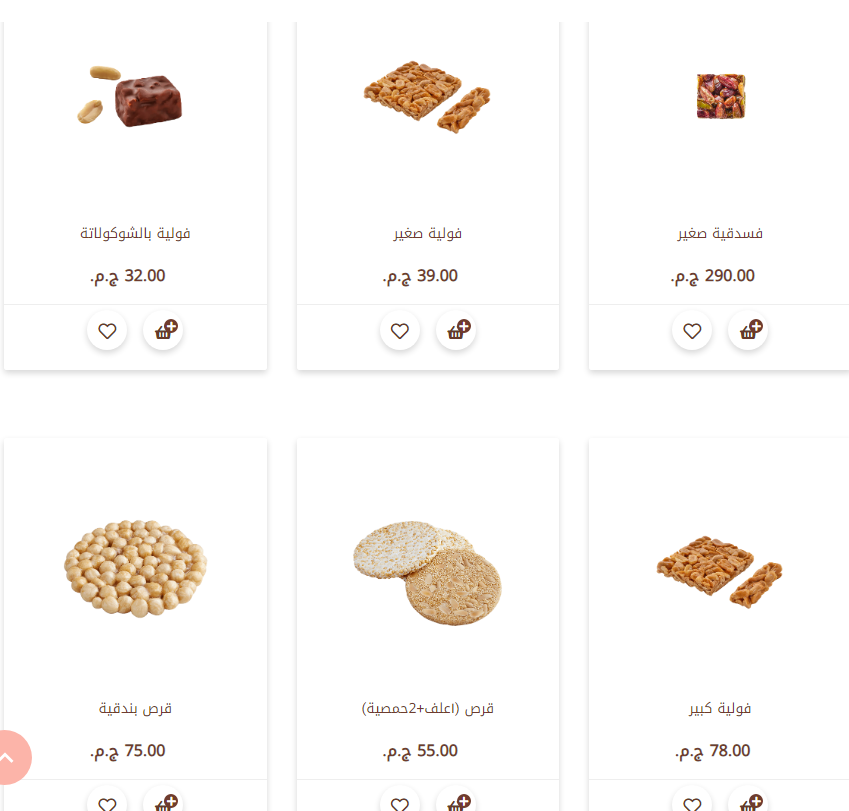Favorite the فولية بالشوكولاتة product
This screenshot has height=811, width=849.
(x=107, y=330)
